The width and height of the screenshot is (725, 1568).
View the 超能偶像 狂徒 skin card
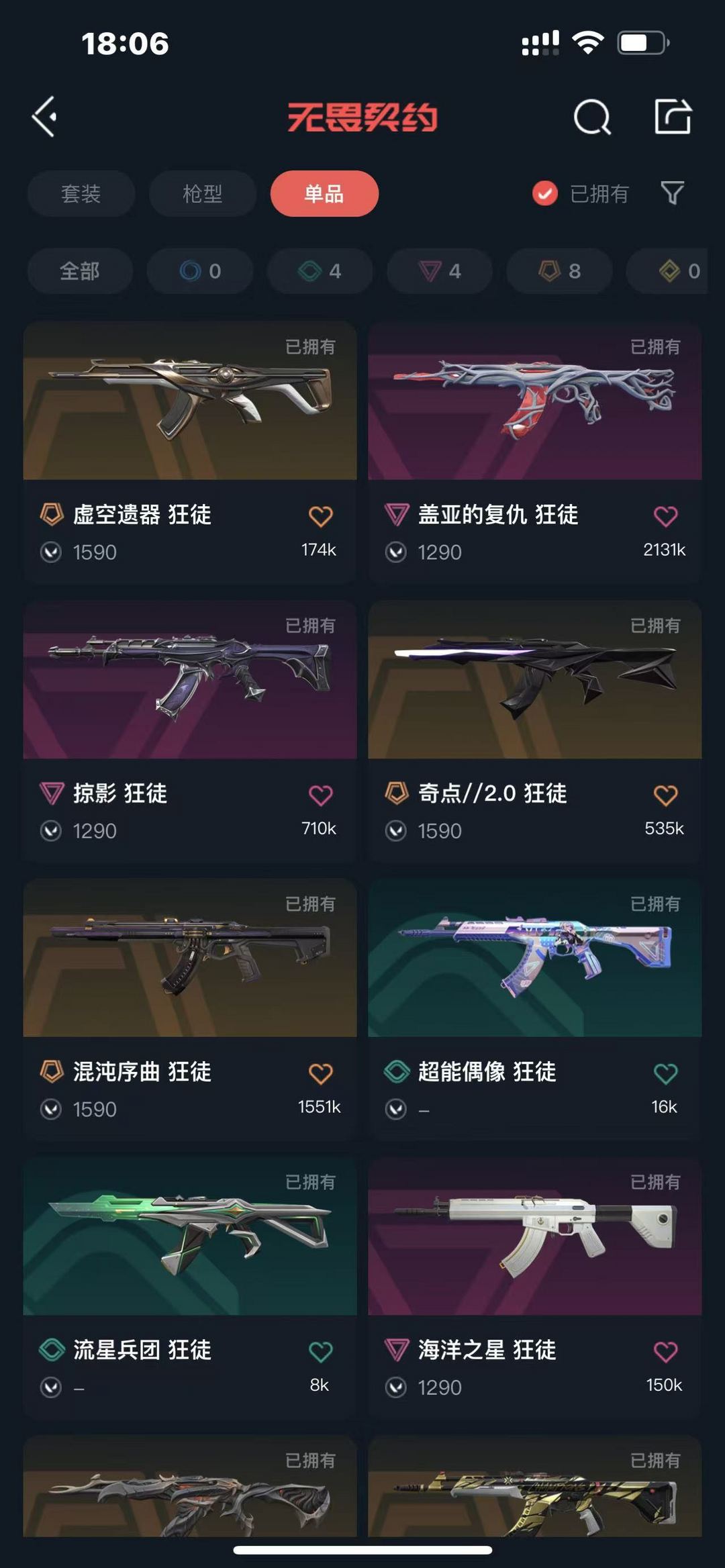click(535, 1010)
